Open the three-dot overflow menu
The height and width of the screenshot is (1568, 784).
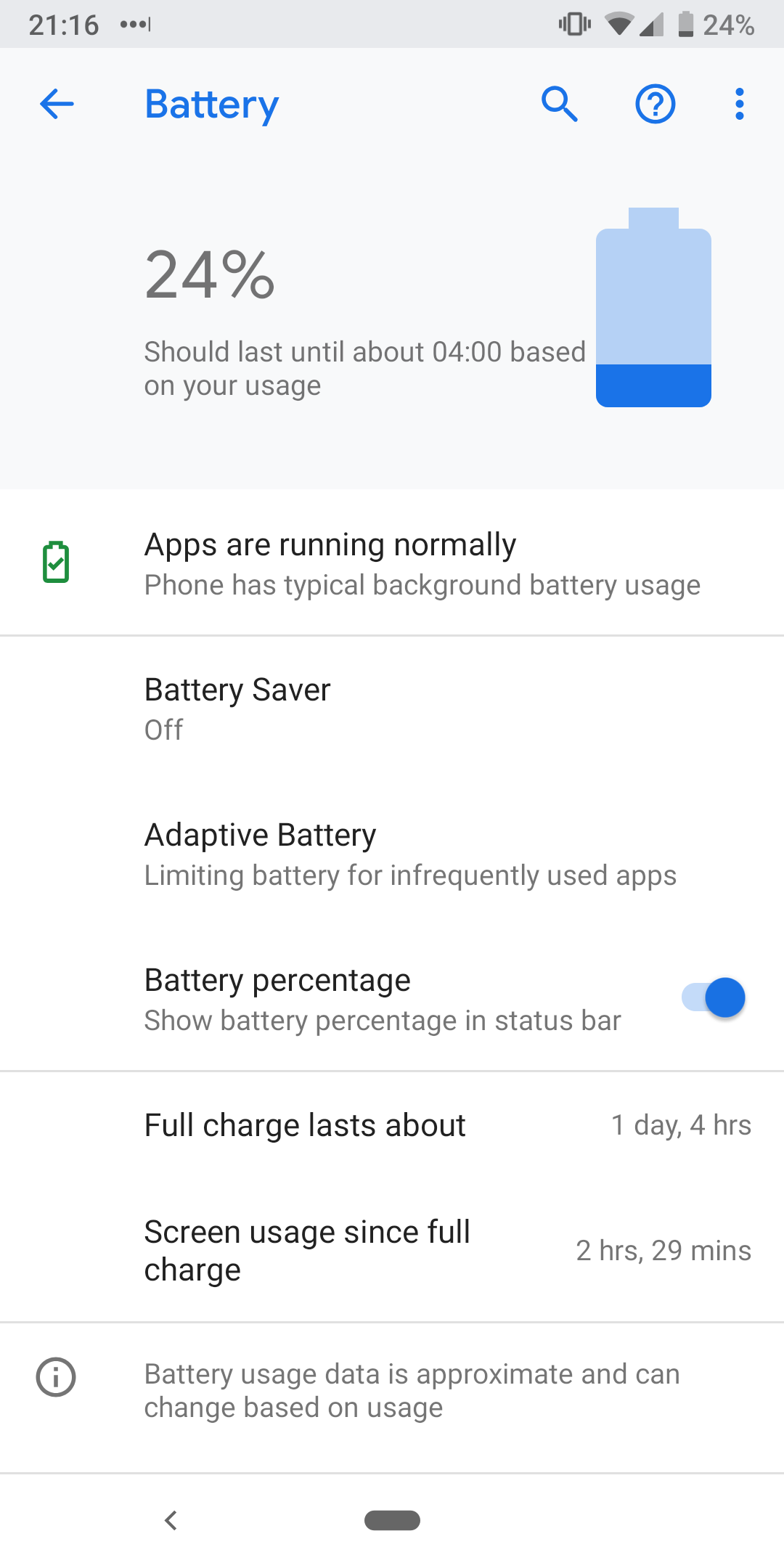pyautogui.click(x=739, y=104)
